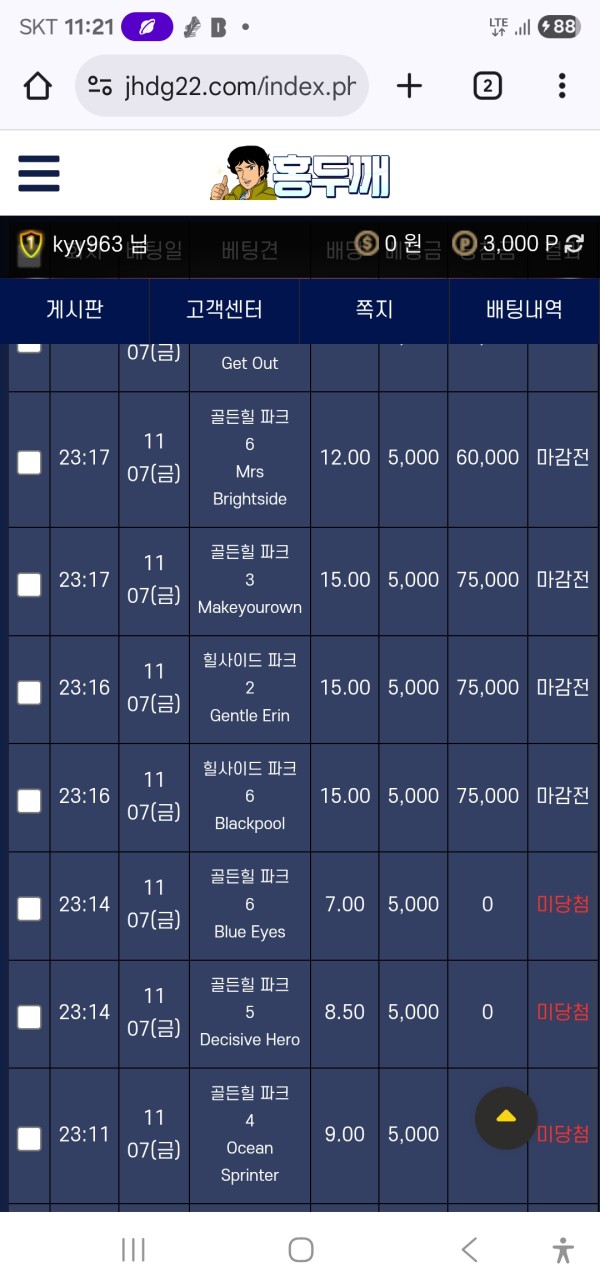Image resolution: width=600 pixels, height=1287 pixels.
Task: Tick the Ocean Sprinter bet checkbox
Action: (30, 1138)
